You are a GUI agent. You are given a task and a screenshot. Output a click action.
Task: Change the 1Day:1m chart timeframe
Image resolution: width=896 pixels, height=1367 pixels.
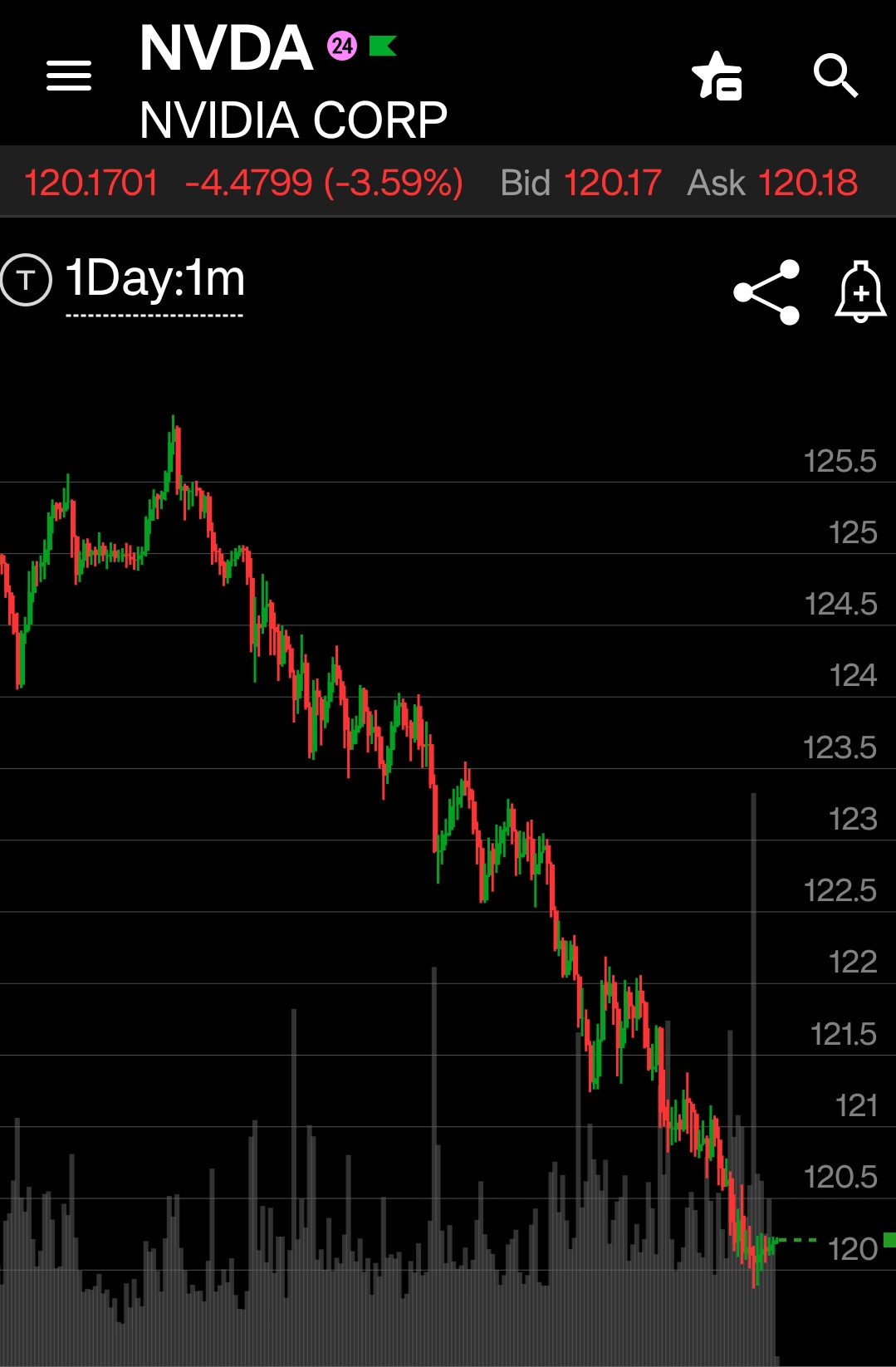pos(155,280)
